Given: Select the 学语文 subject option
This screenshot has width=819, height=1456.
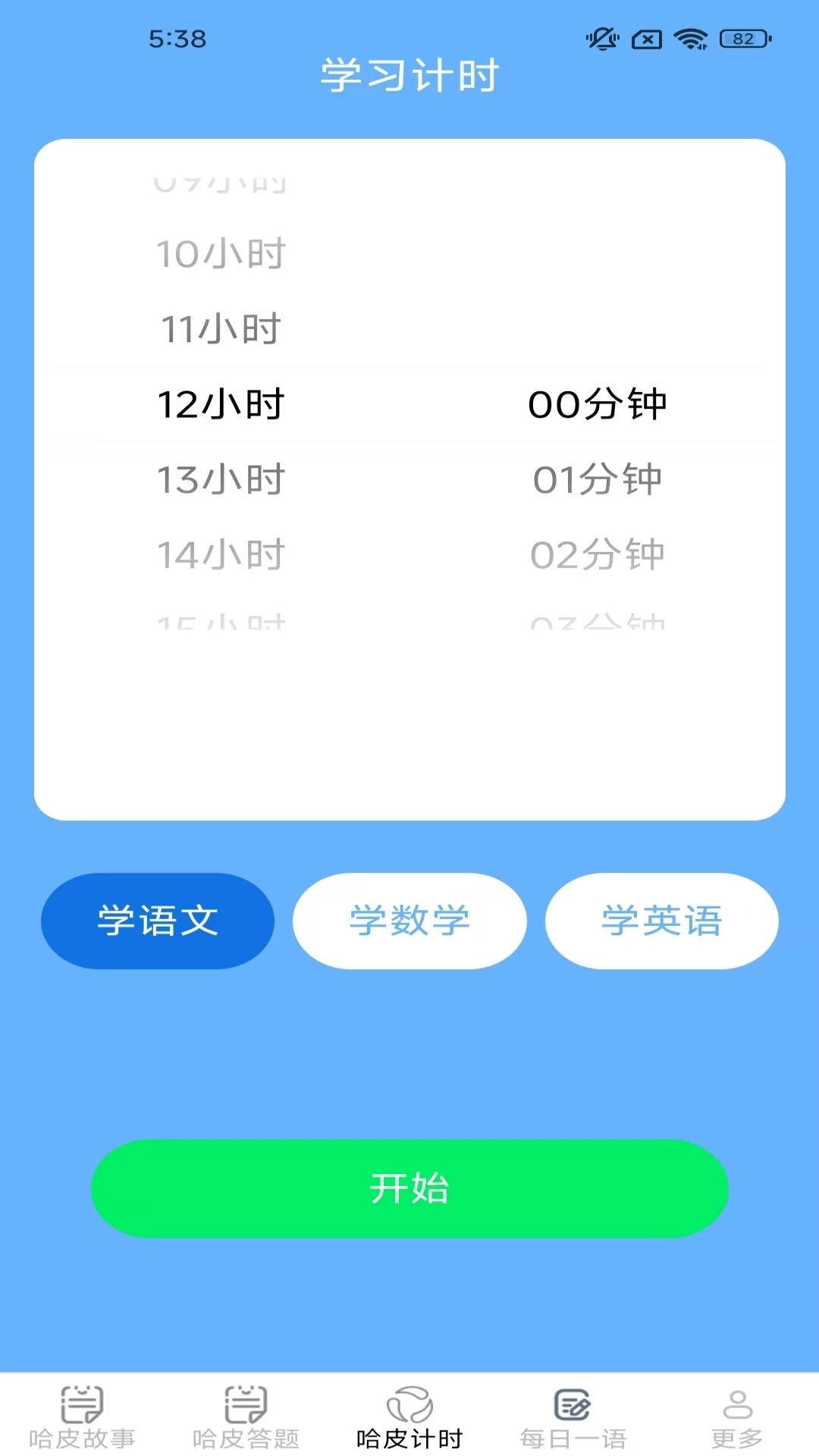Looking at the screenshot, I should (157, 920).
